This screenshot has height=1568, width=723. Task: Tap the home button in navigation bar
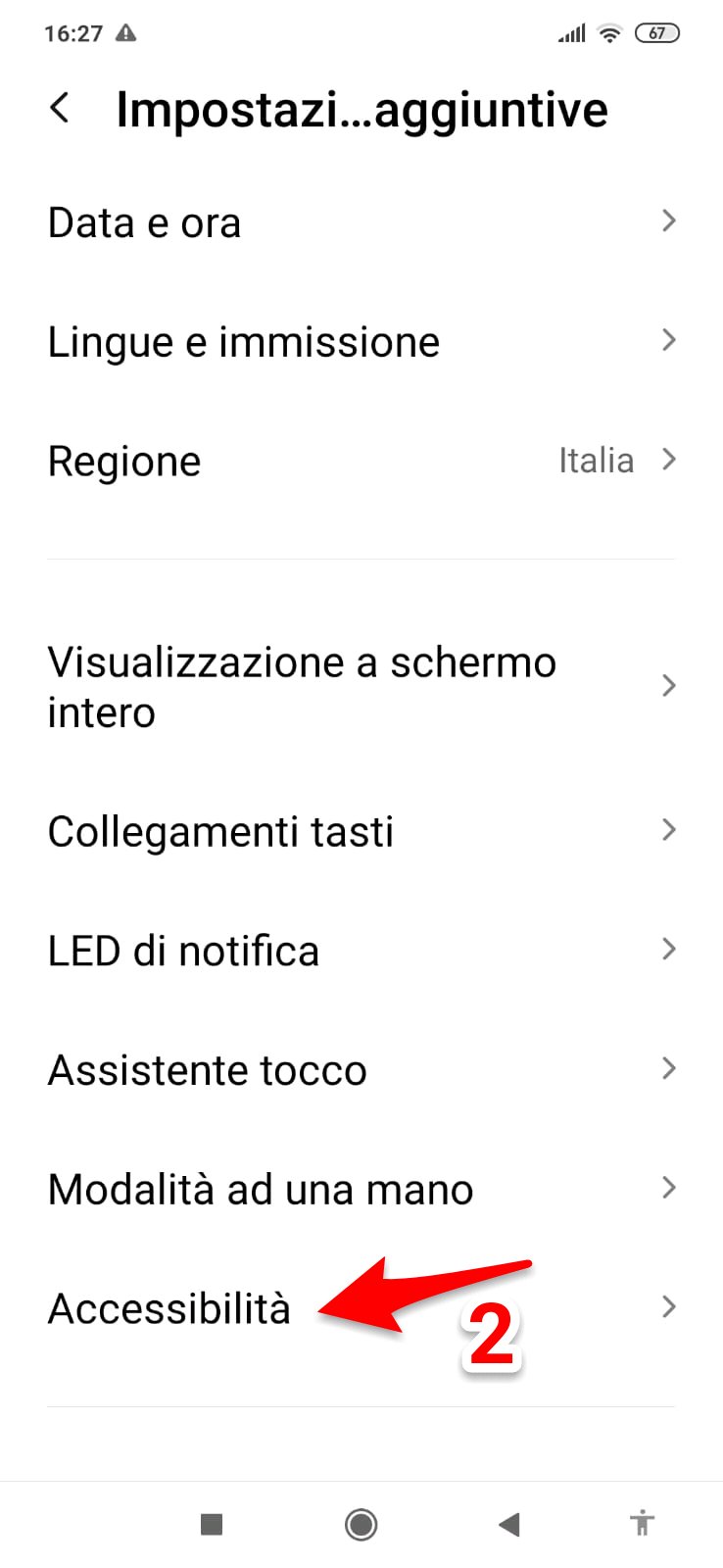coord(361,1524)
